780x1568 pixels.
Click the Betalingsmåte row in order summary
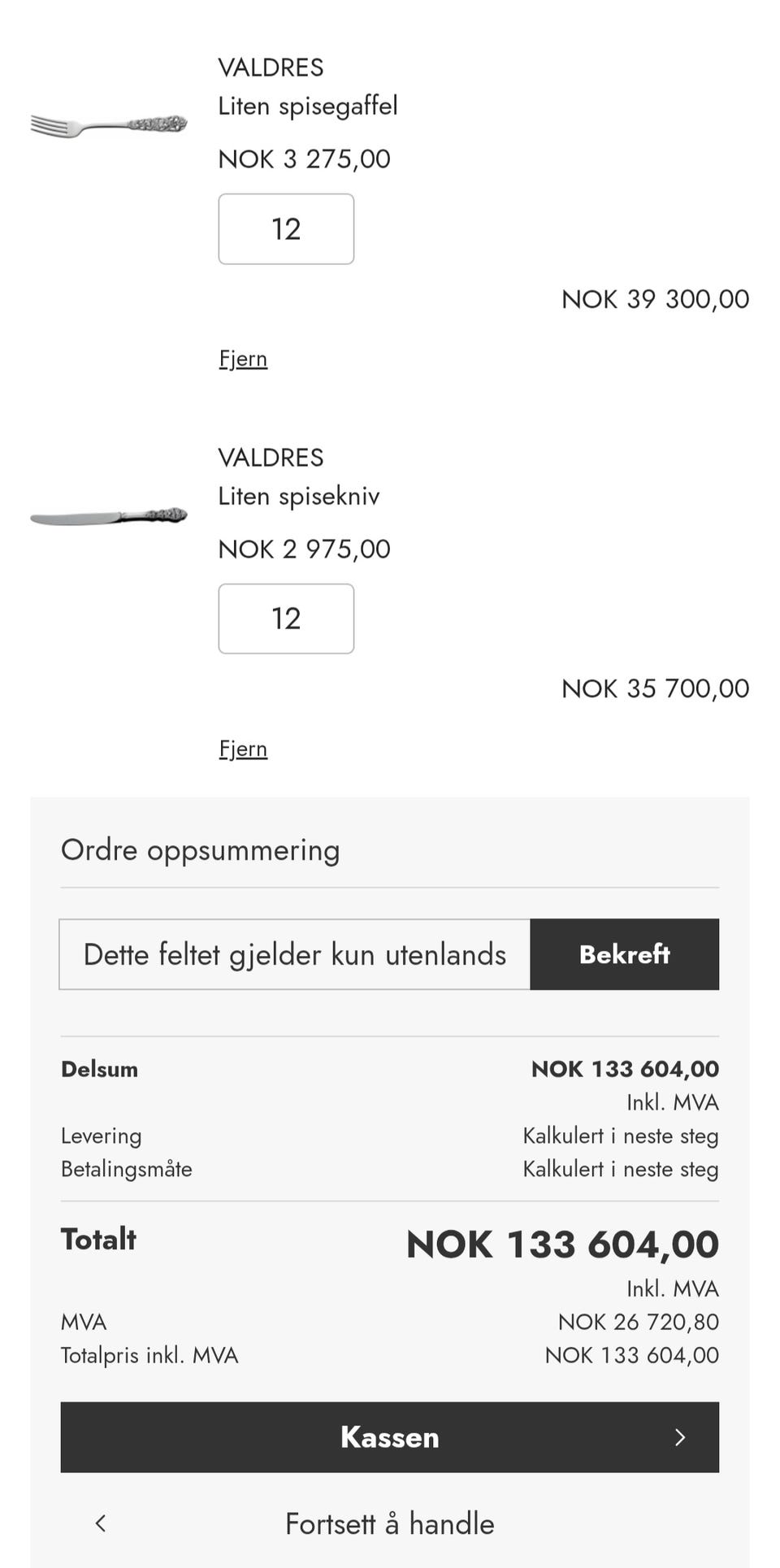click(126, 1169)
